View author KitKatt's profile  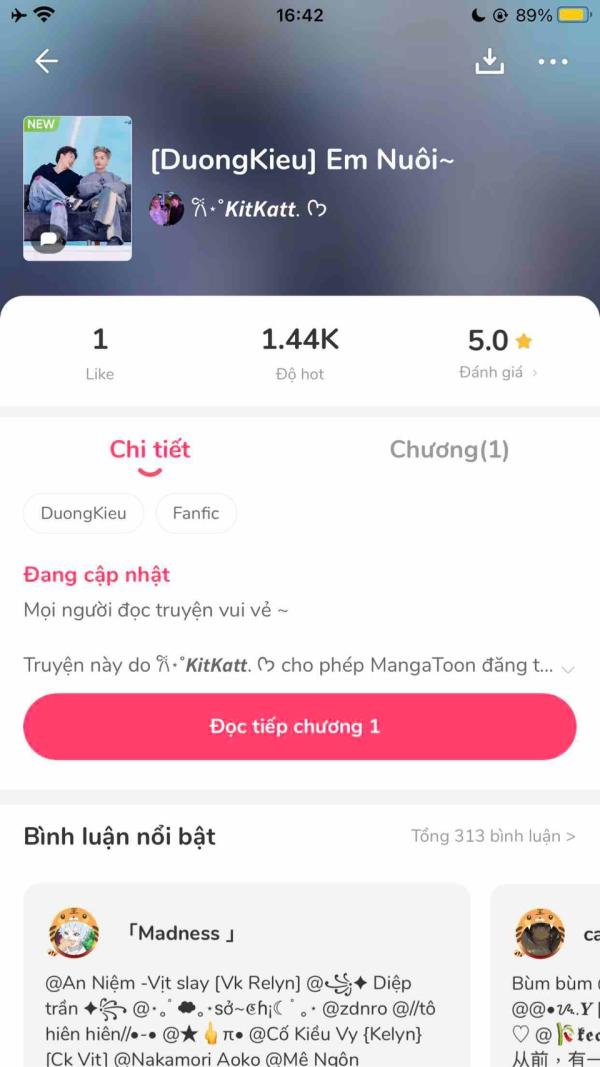(238, 209)
